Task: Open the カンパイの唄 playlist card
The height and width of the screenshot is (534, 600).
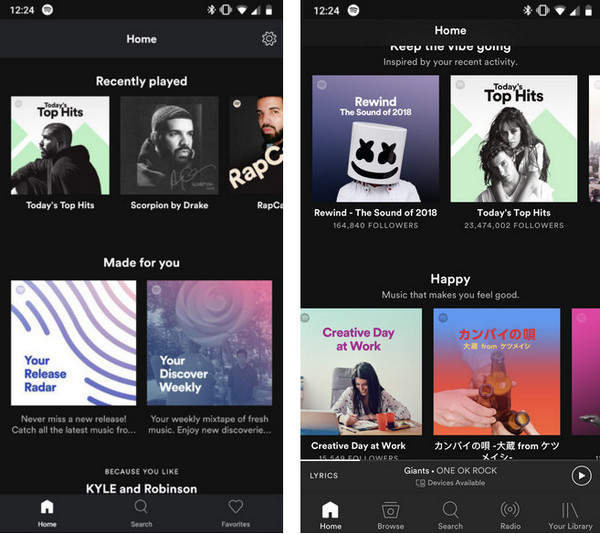Action: coord(497,370)
